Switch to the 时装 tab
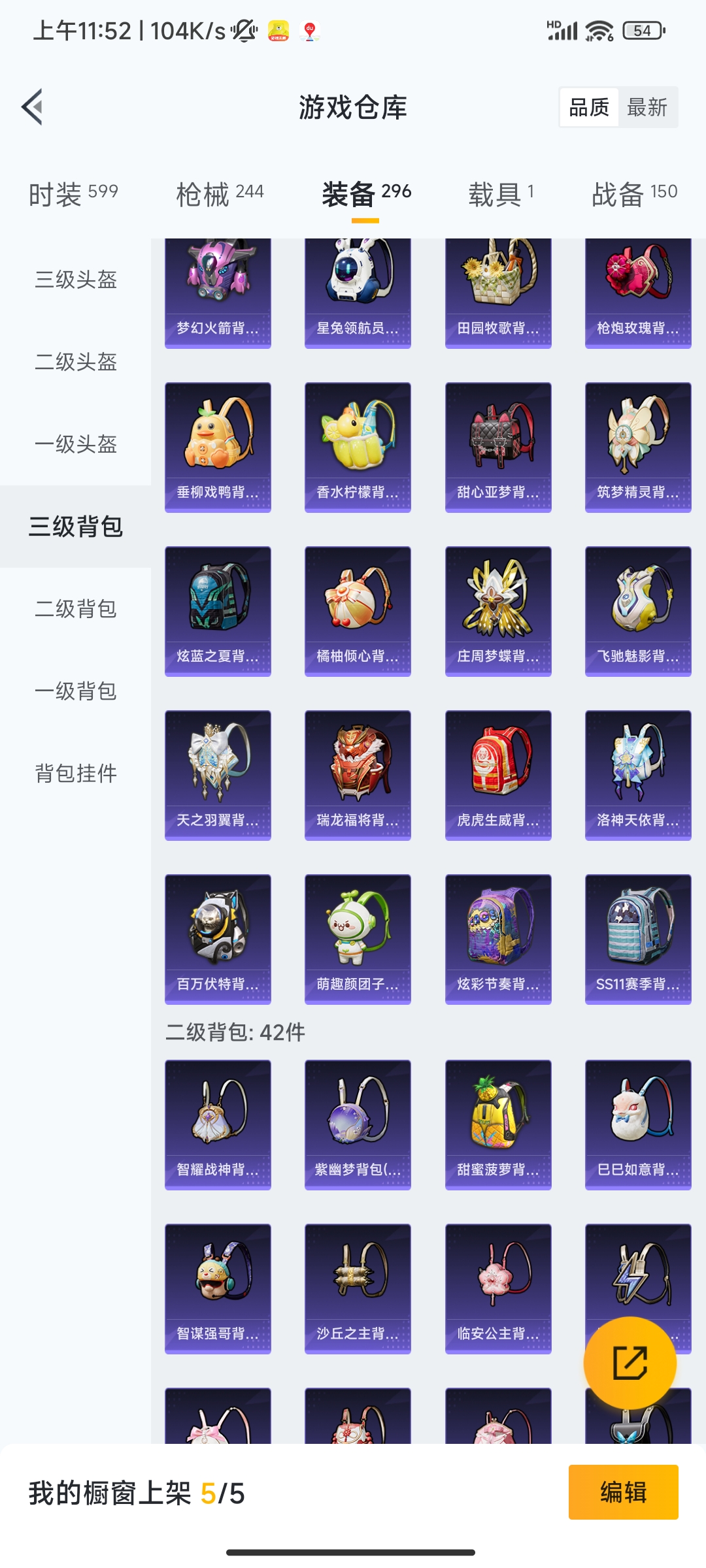Screen dimensions: 706x1568 click(73, 194)
